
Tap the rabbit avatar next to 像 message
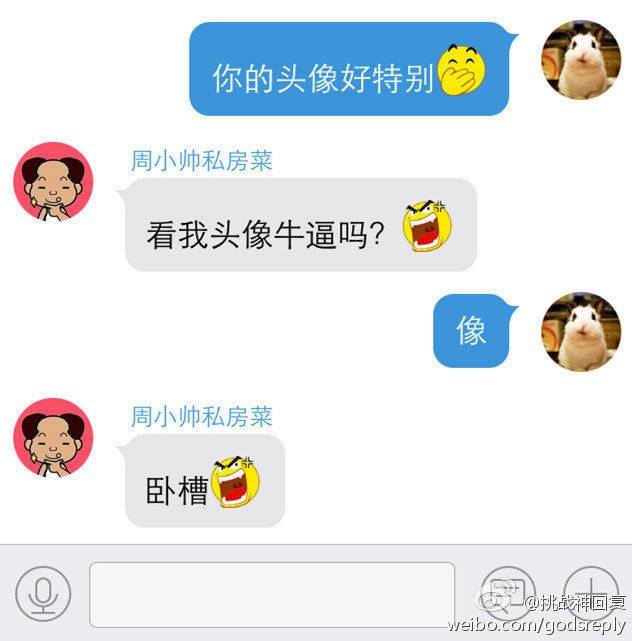click(x=581, y=332)
